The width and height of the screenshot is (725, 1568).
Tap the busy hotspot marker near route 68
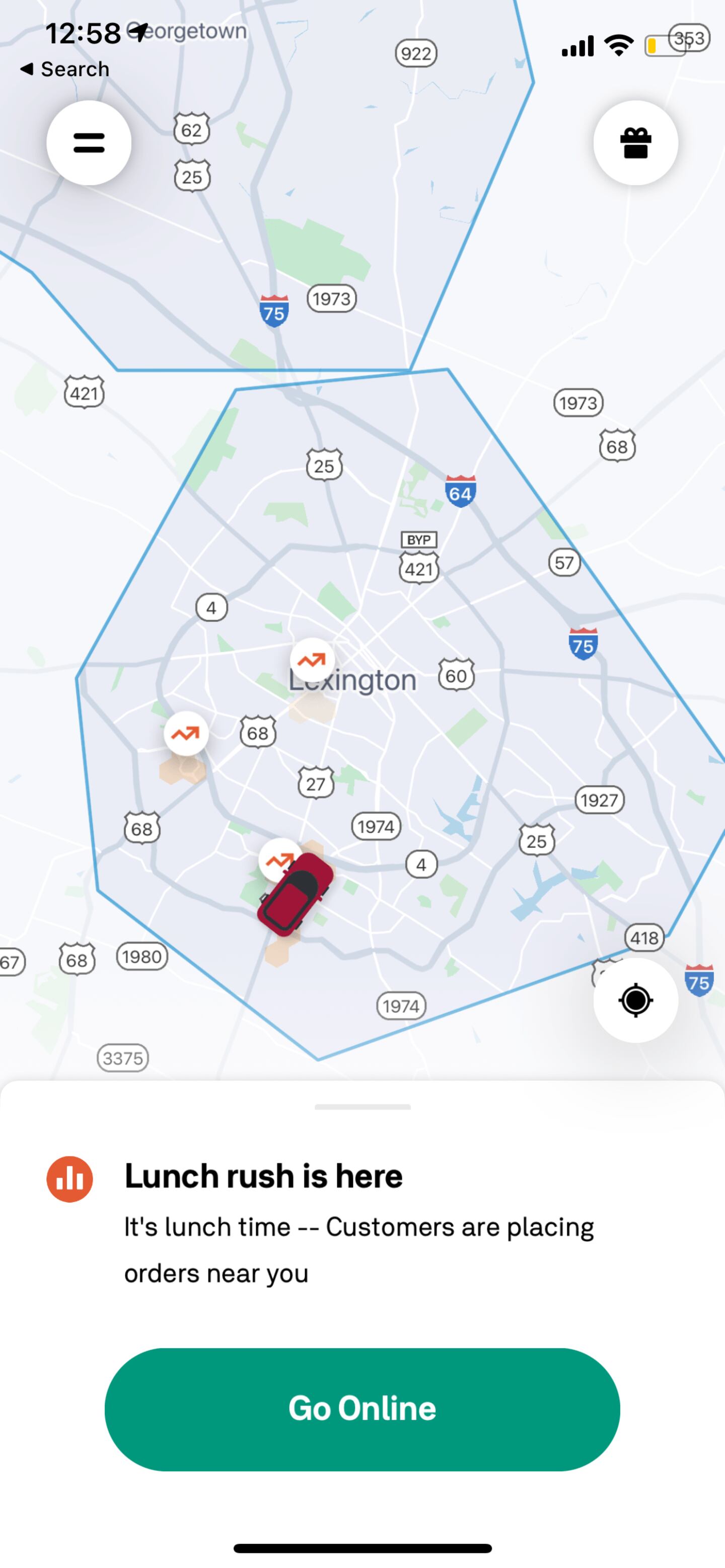coord(186,734)
